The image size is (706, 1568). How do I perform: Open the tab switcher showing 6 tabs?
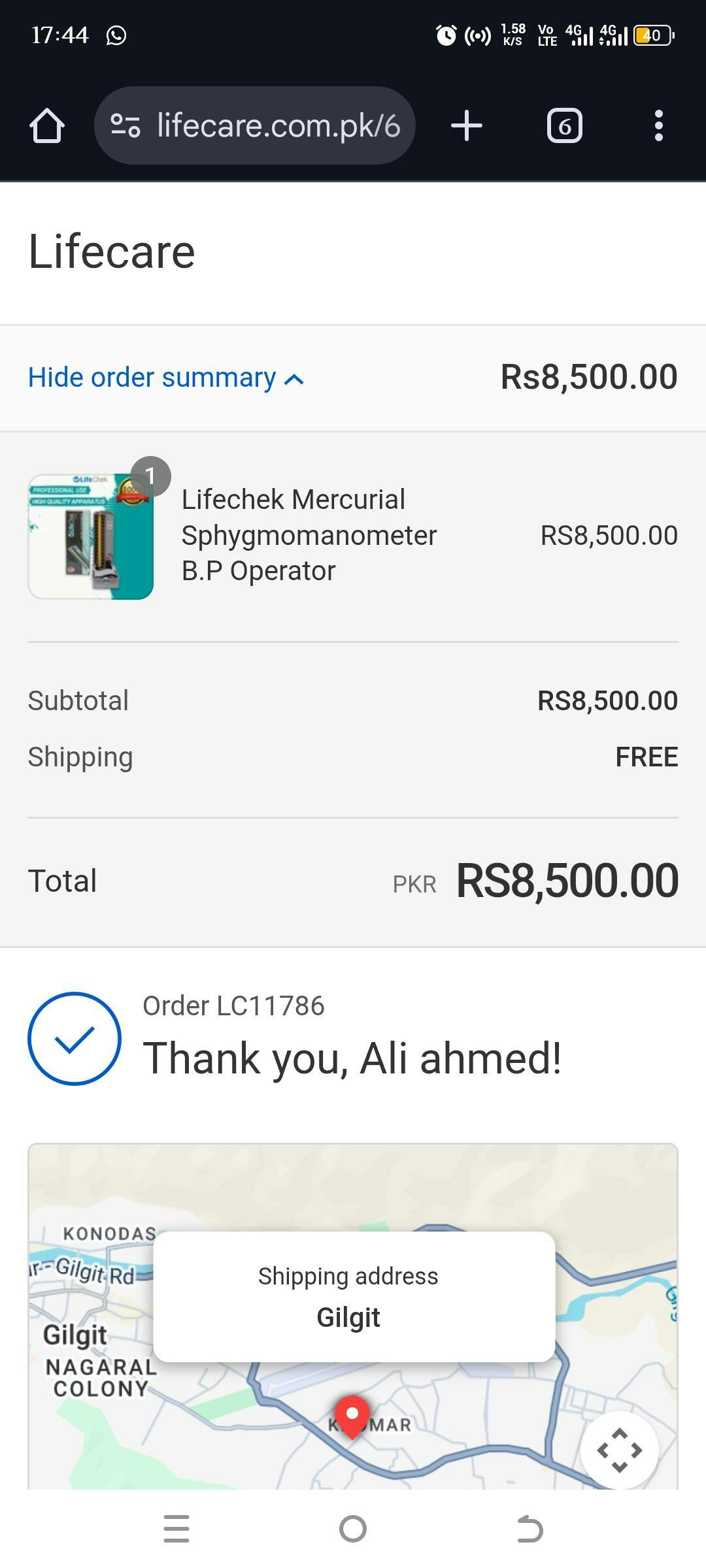pyautogui.click(x=565, y=125)
